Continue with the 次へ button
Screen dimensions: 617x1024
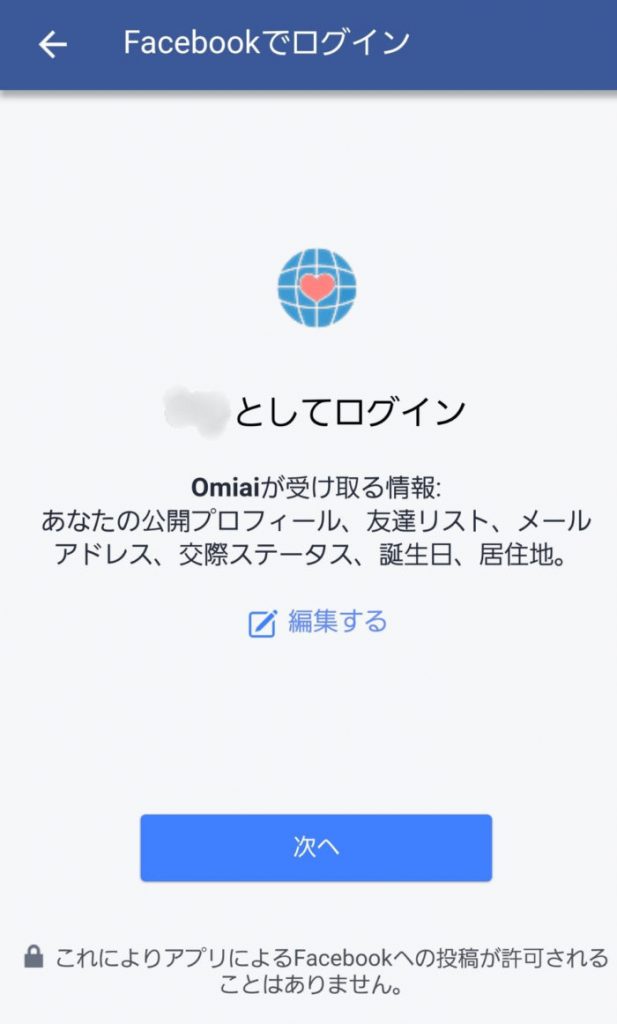tap(316, 847)
